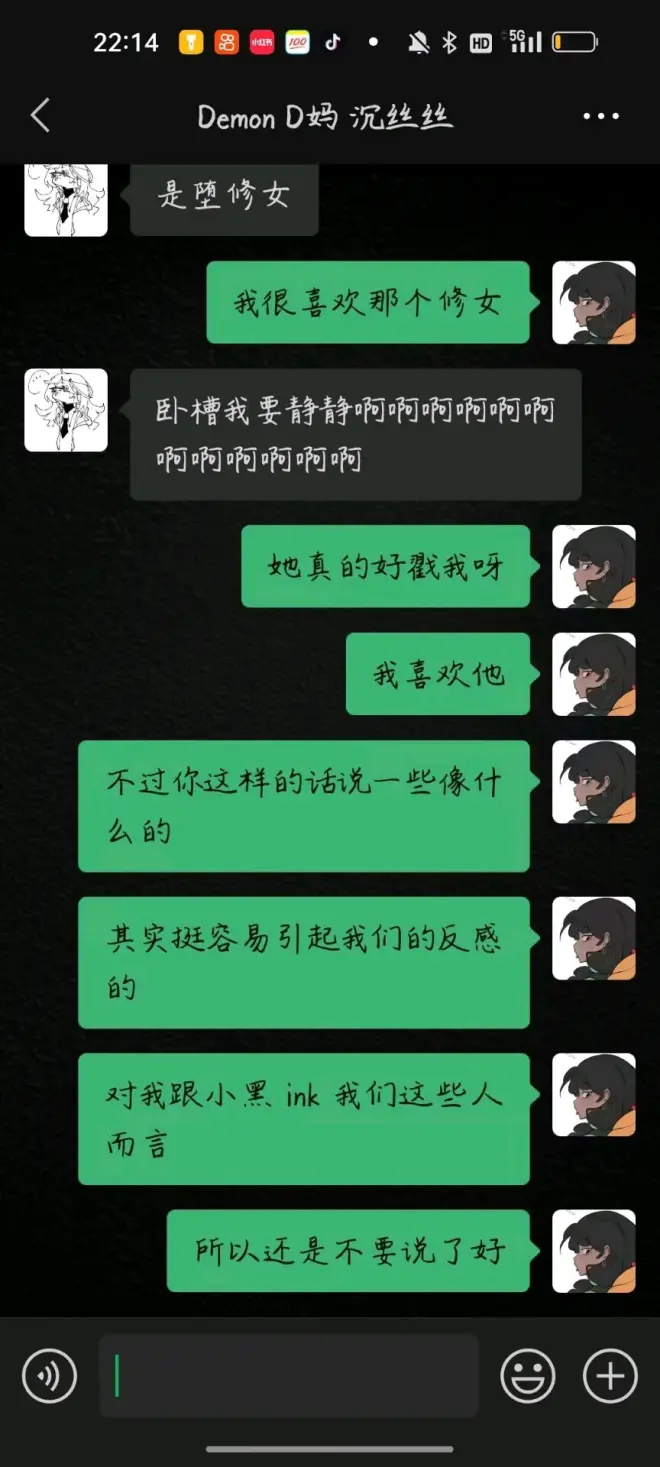
Task: Open sender's avatar beside 是堕修女 message
Action: 66,199
